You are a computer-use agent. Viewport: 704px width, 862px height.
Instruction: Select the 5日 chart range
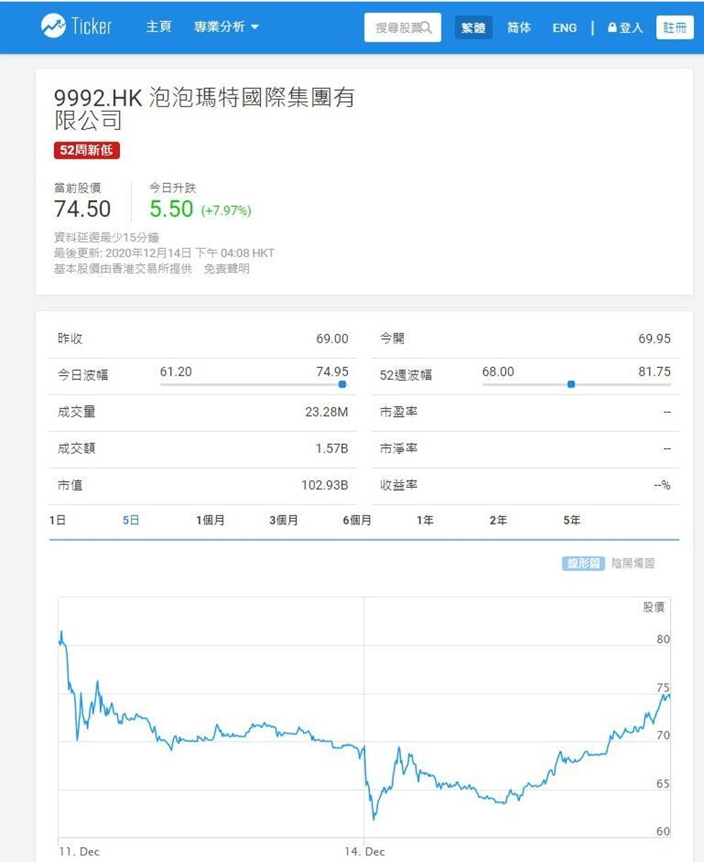(131, 520)
